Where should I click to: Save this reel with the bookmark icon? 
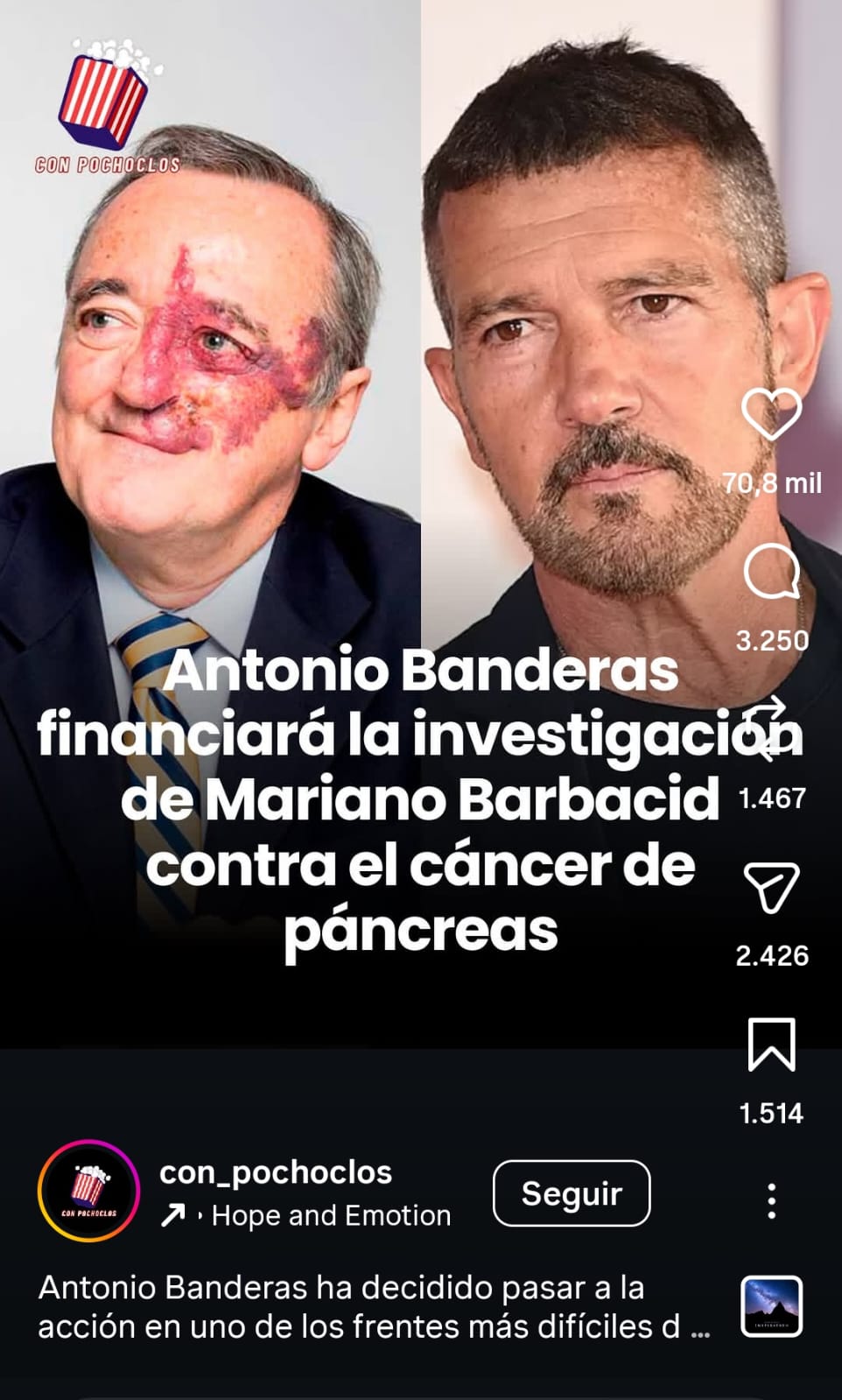pyautogui.click(x=771, y=1045)
